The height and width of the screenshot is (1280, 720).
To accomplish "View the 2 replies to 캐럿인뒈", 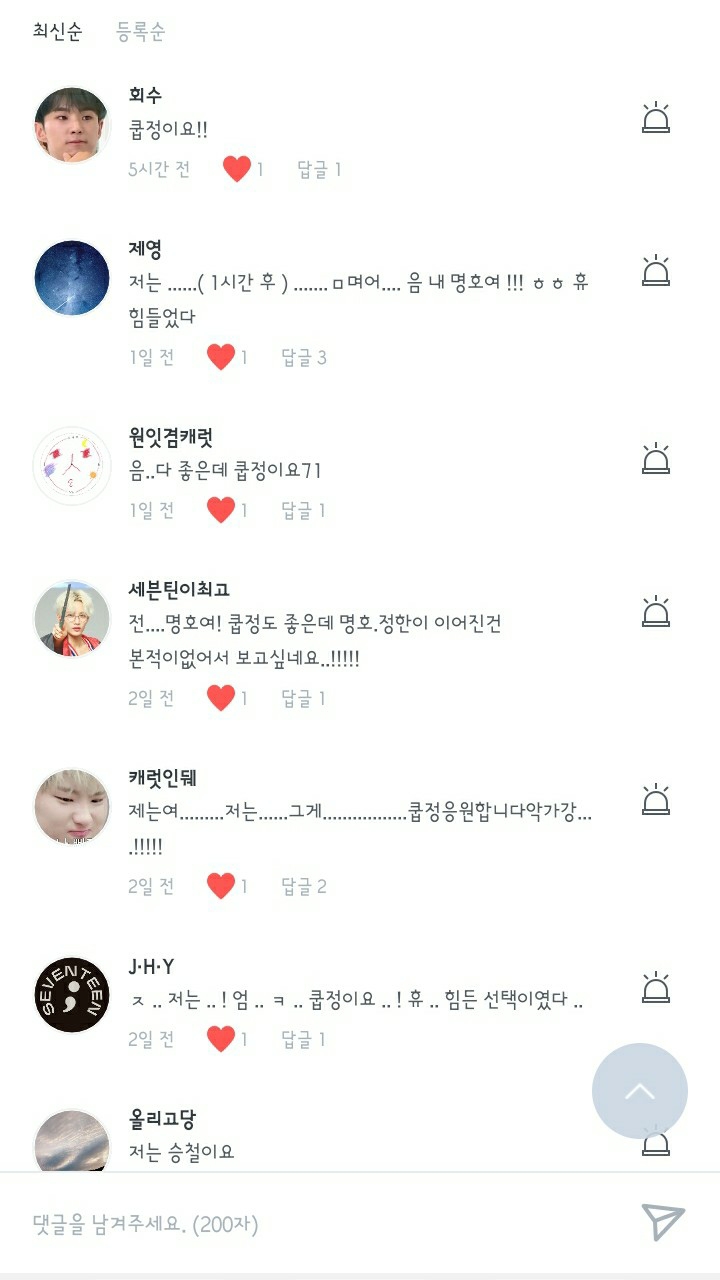I will pyautogui.click(x=303, y=886).
